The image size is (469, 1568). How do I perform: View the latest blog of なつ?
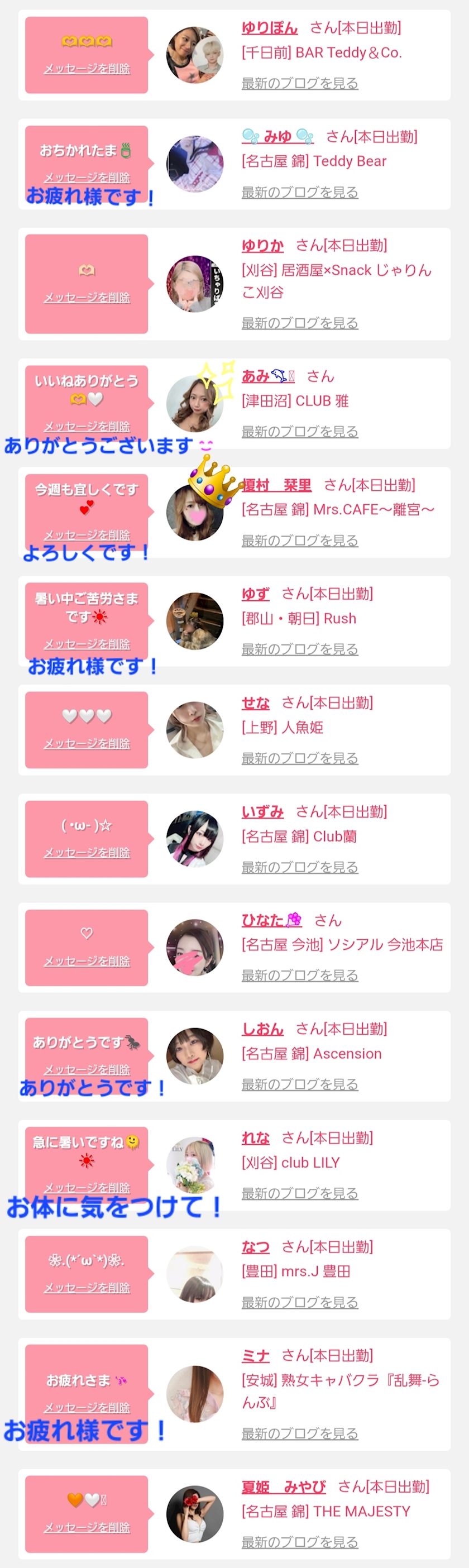[x=299, y=1303]
